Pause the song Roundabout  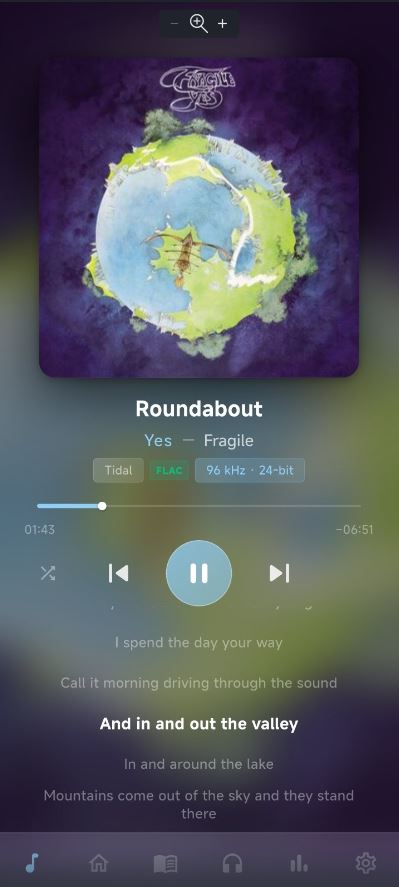click(x=199, y=573)
